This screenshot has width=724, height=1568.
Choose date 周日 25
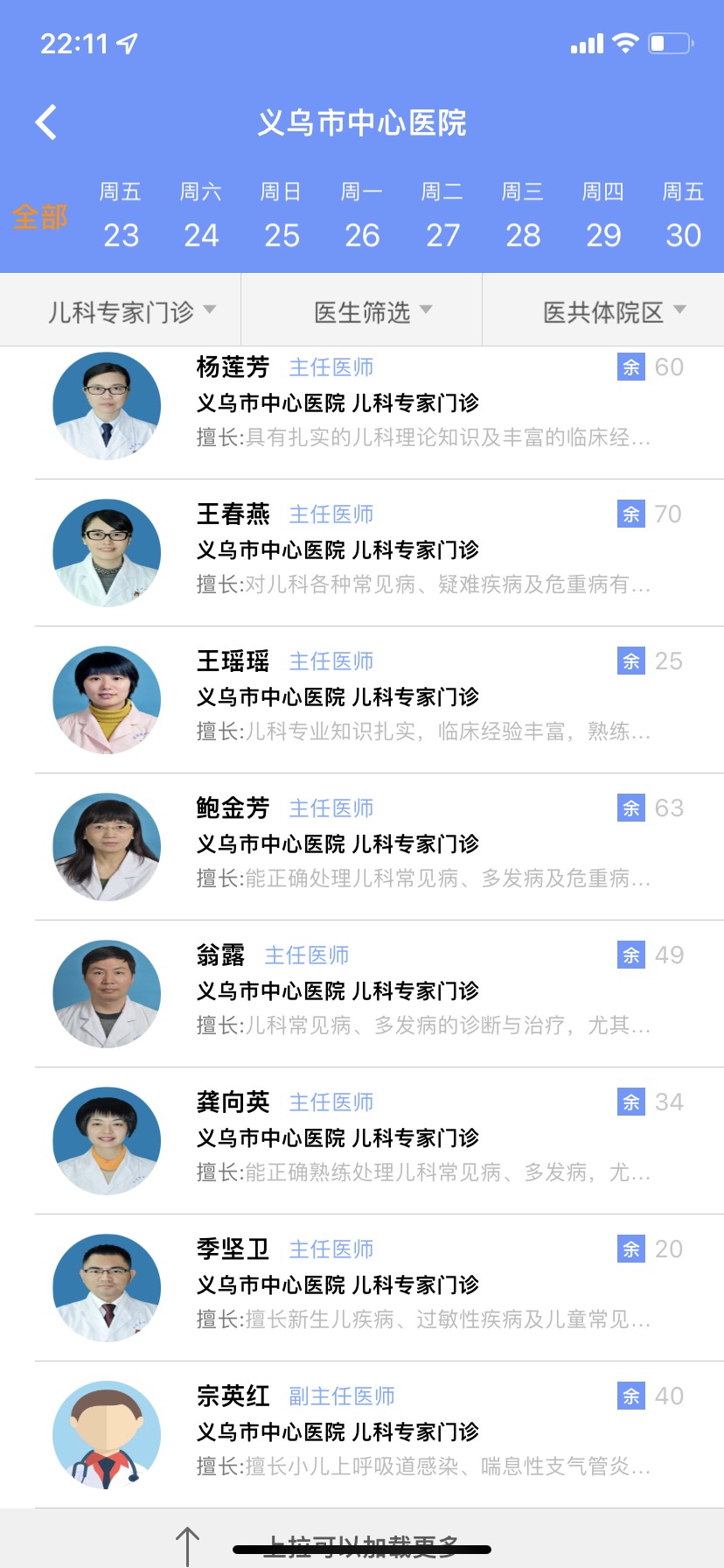[x=282, y=216]
